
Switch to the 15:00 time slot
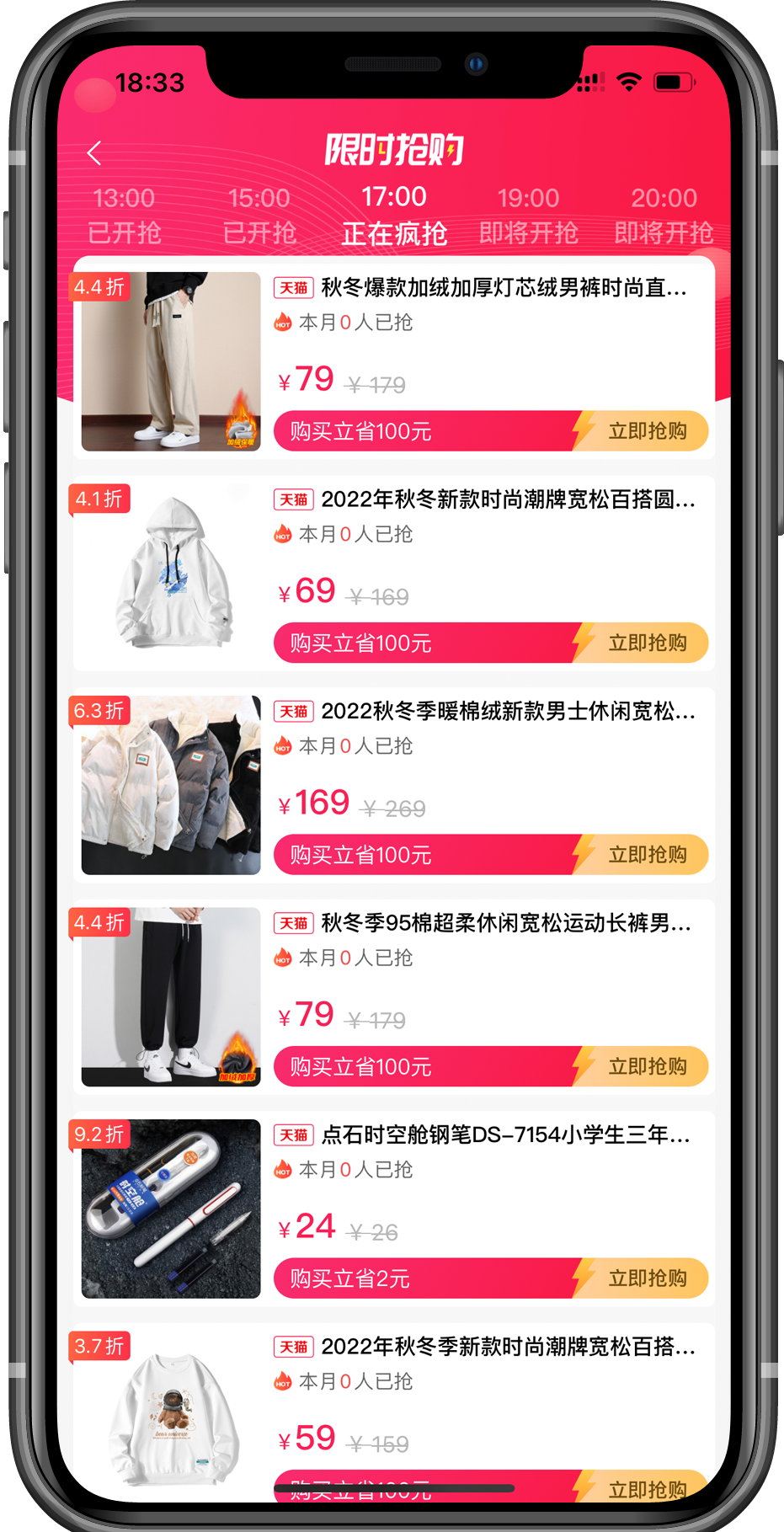click(x=259, y=215)
